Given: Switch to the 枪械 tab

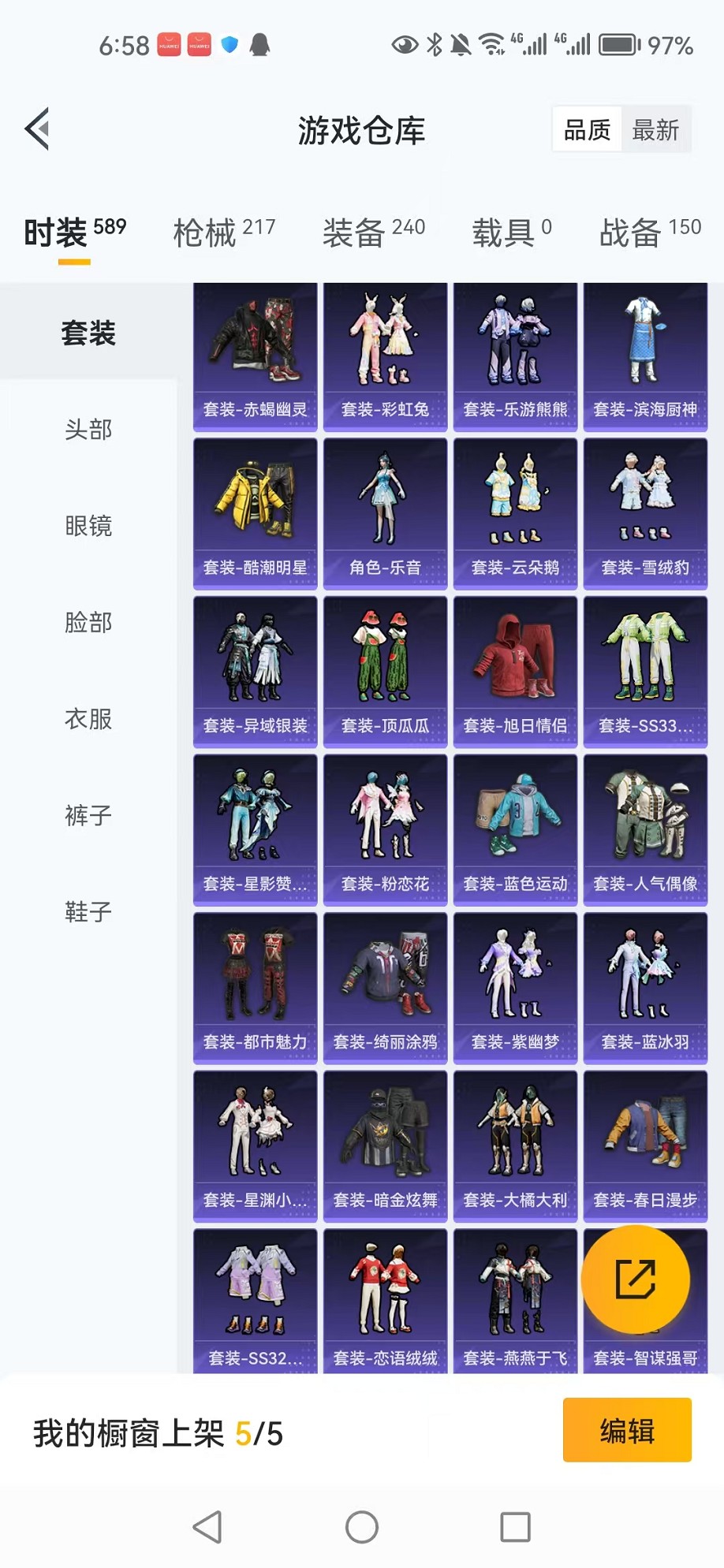Looking at the screenshot, I should coord(224,233).
